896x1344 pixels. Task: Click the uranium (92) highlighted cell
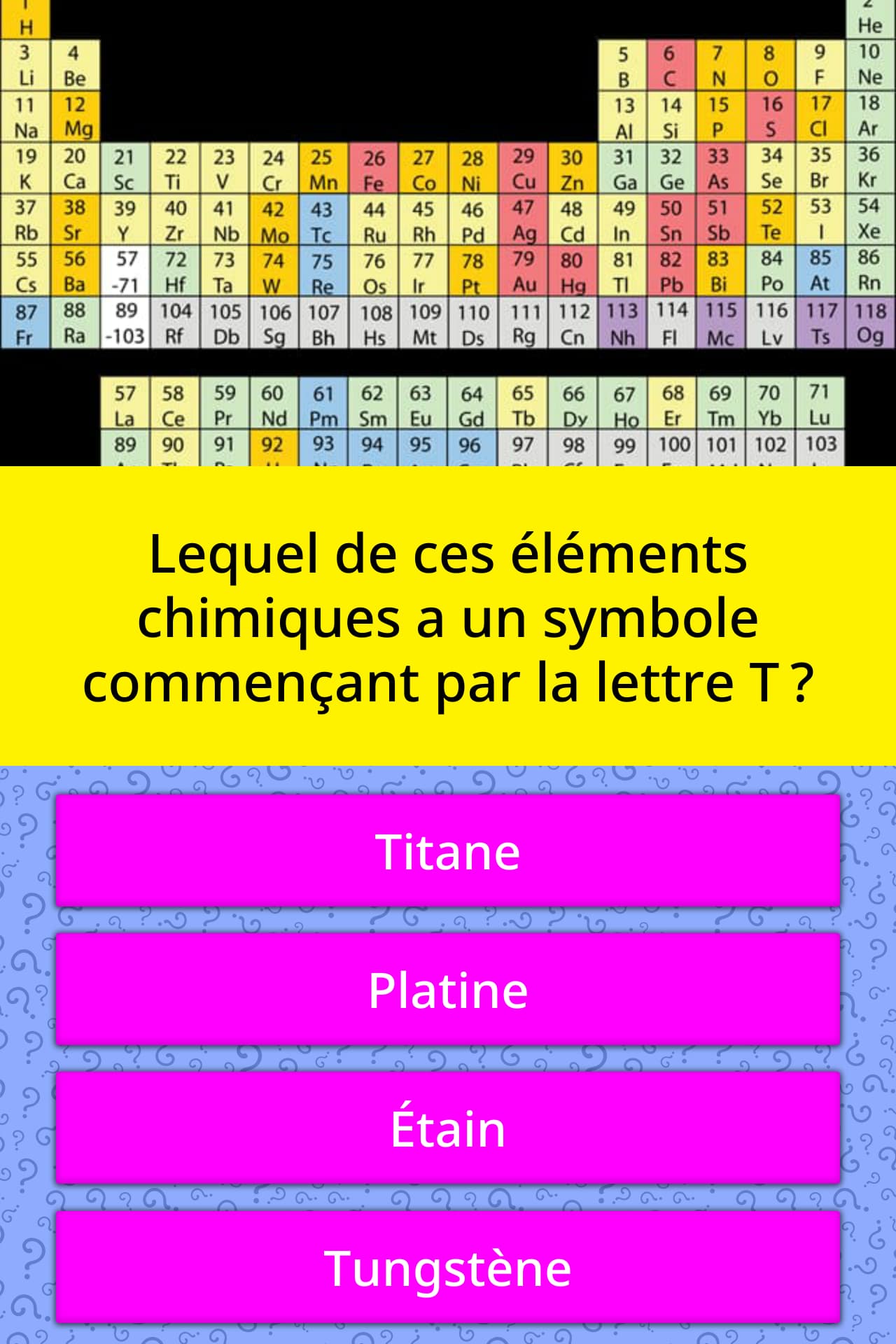click(x=274, y=447)
